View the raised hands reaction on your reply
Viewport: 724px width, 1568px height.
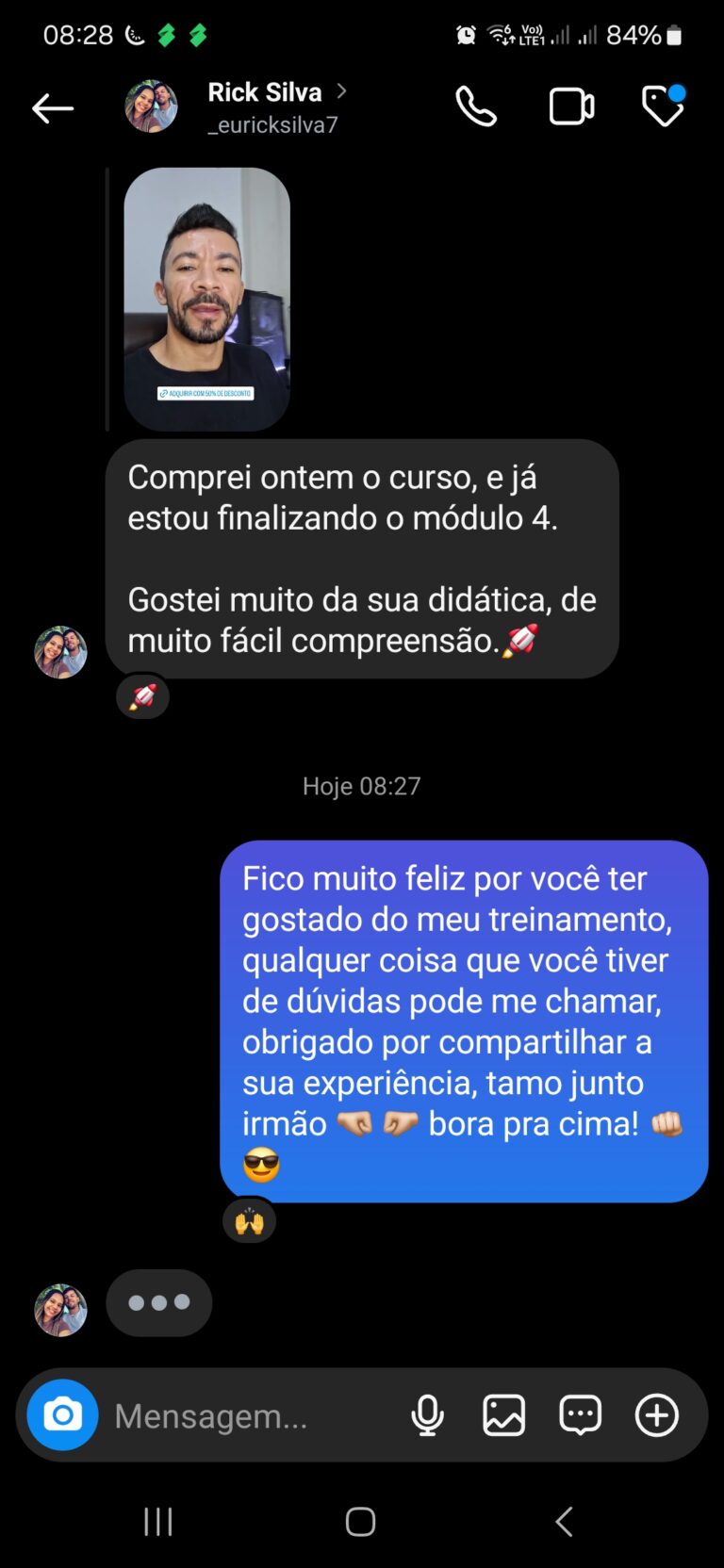point(249,1221)
